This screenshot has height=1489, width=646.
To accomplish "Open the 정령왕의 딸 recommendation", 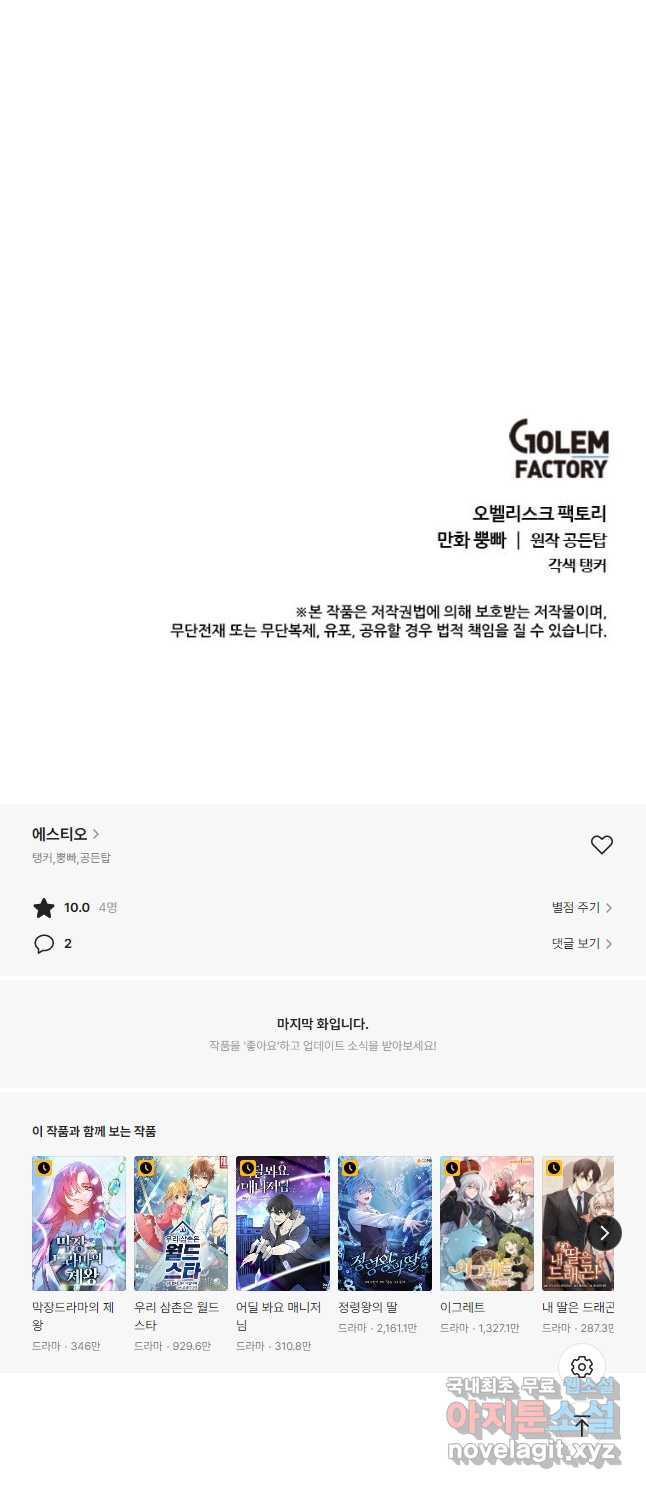I will click(385, 1224).
